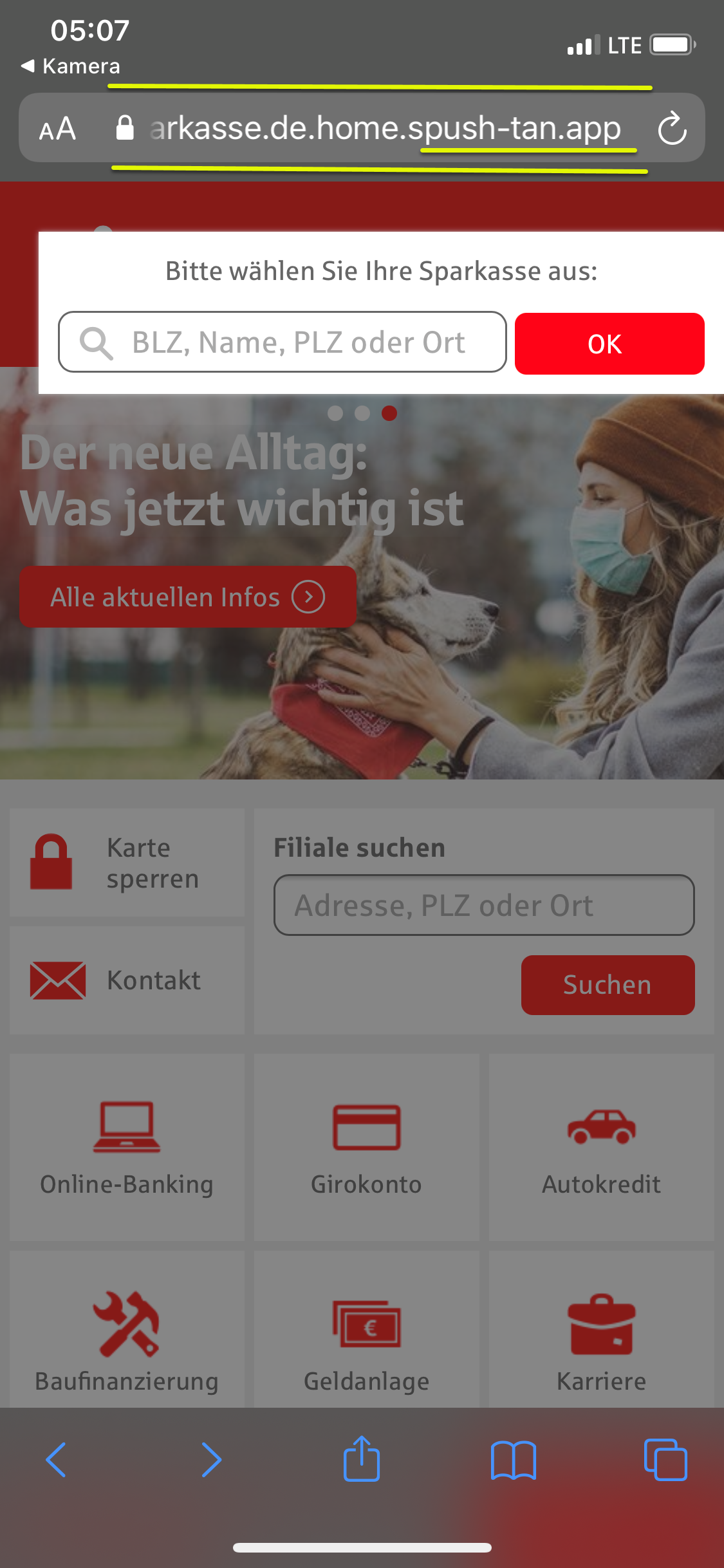Reload the page in Safari
This screenshot has height=1568, width=724.
[672, 128]
